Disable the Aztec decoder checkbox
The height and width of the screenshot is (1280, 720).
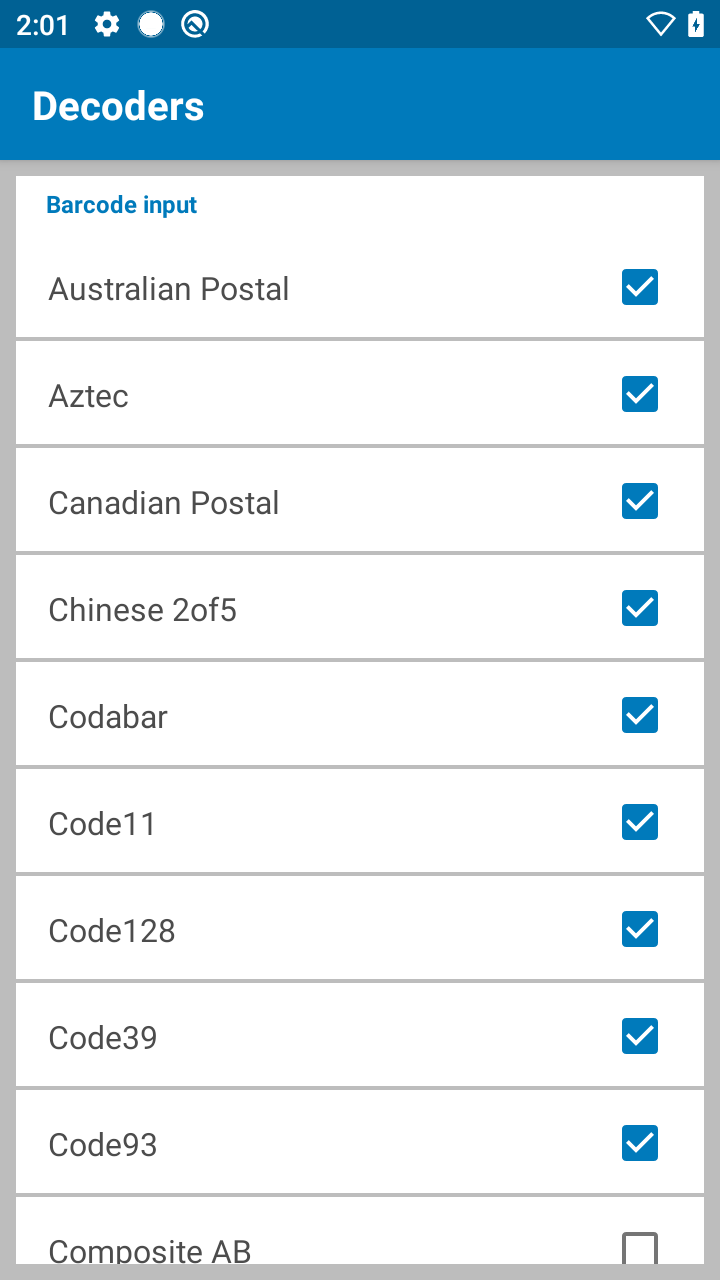click(640, 394)
